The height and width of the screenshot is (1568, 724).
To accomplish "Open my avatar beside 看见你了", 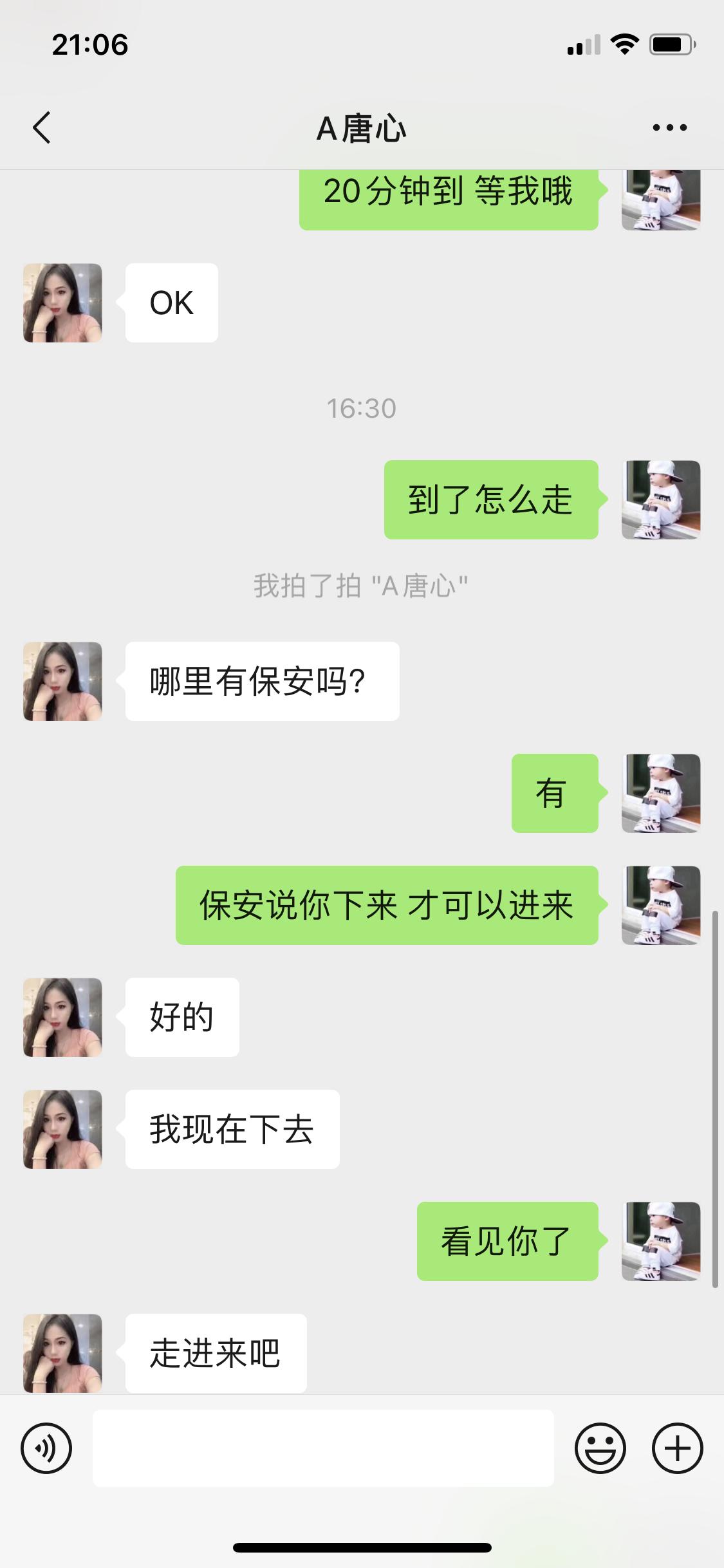I will (661, 1241).
